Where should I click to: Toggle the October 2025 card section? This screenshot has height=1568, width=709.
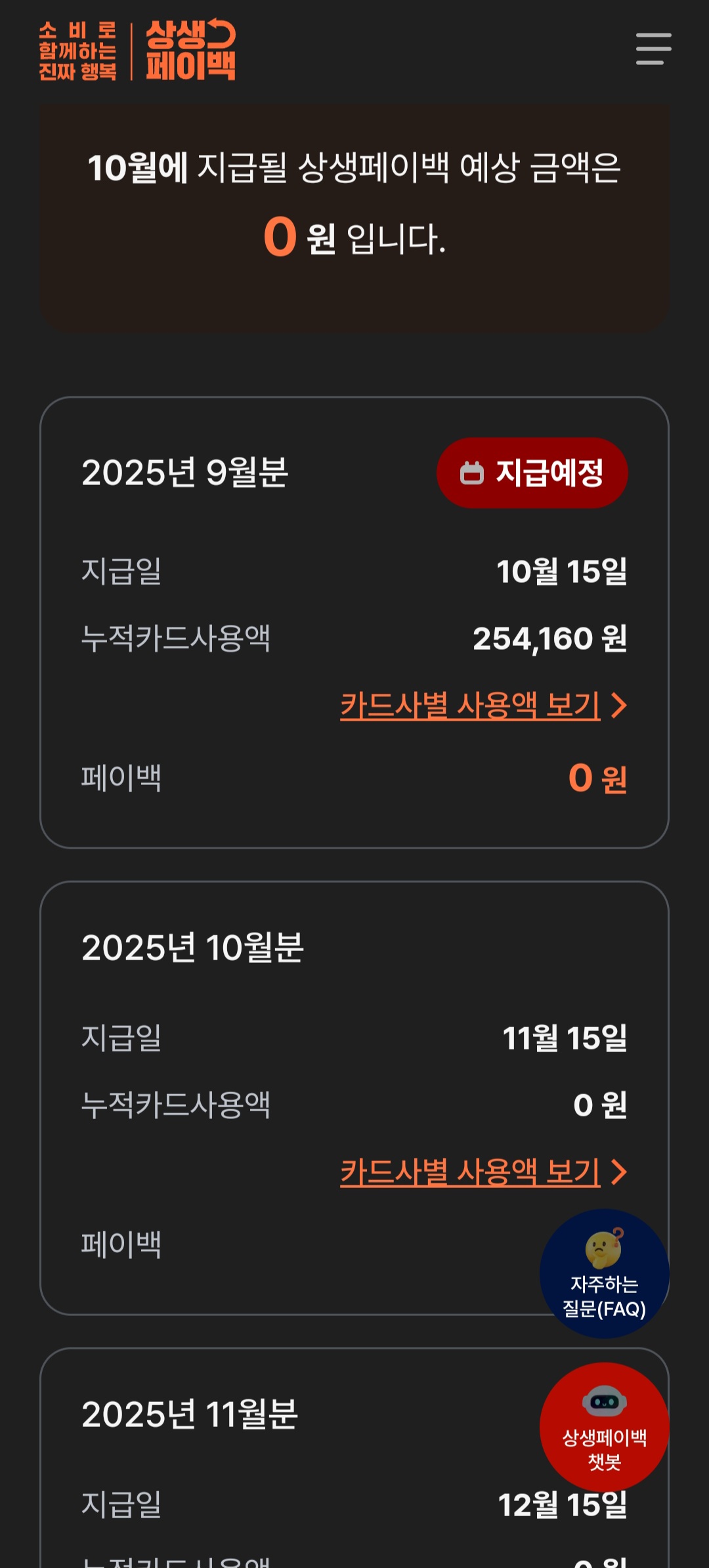coord(354,1096)
